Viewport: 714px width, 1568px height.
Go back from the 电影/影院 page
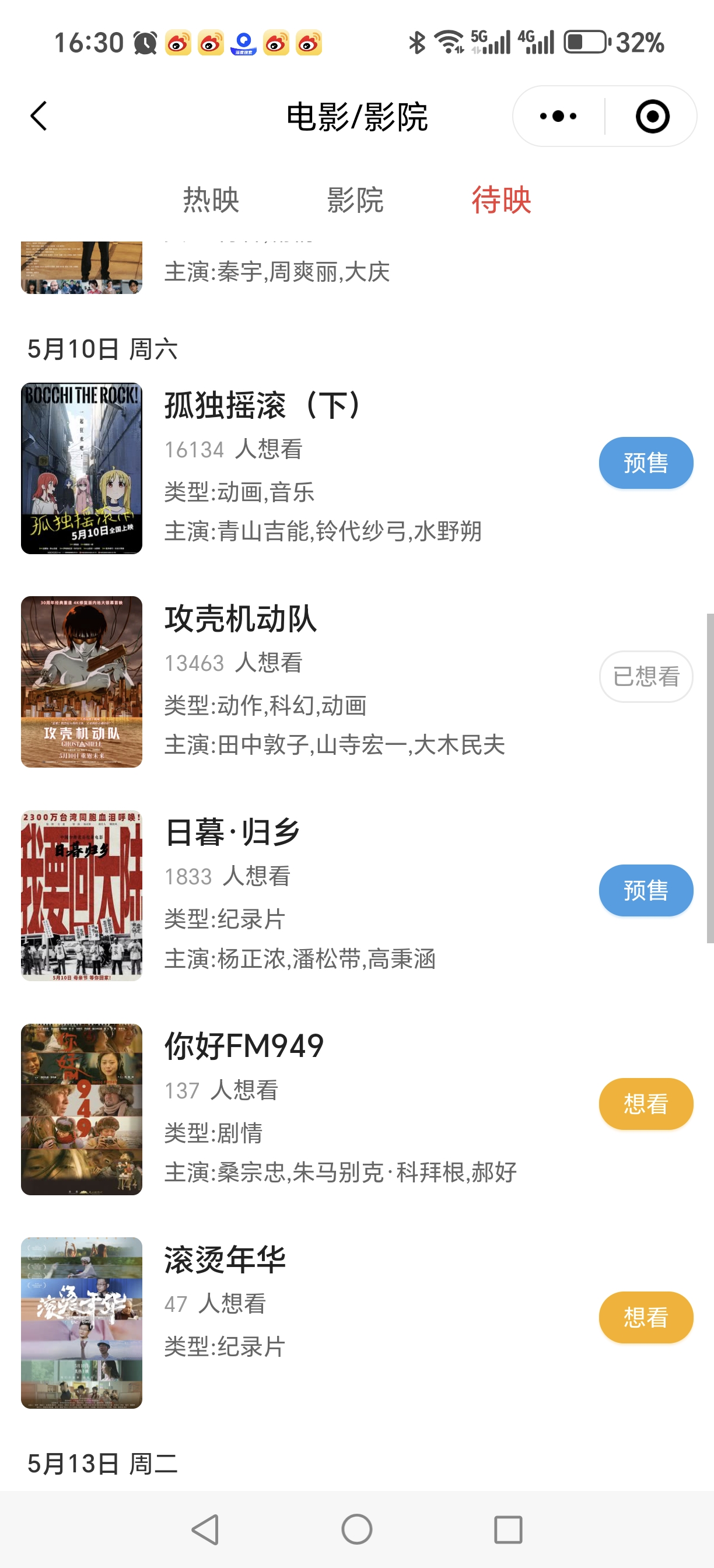click(x=39, y=116)
